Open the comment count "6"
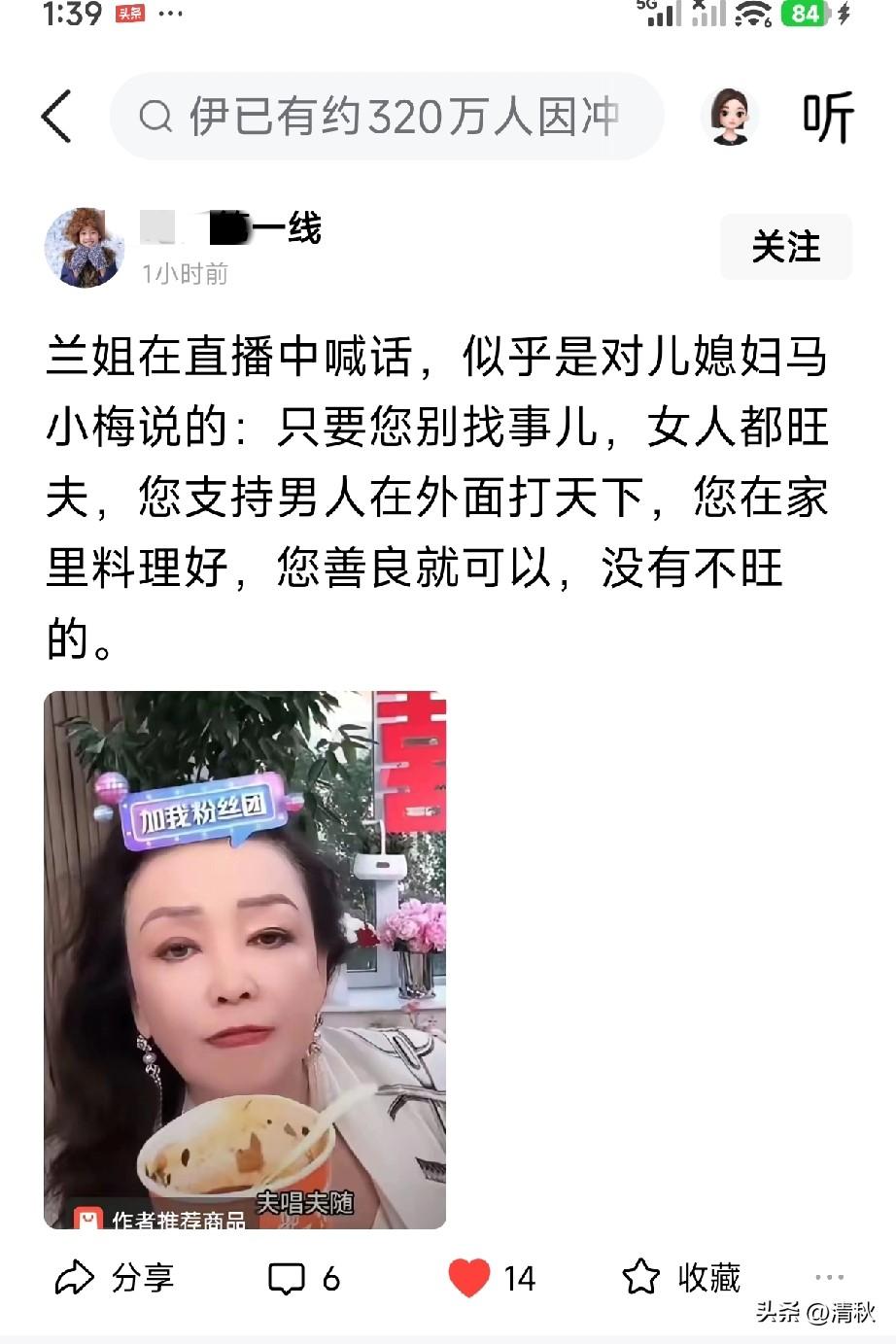The height and width of the screenshot is (1344, 896). 330,1276
